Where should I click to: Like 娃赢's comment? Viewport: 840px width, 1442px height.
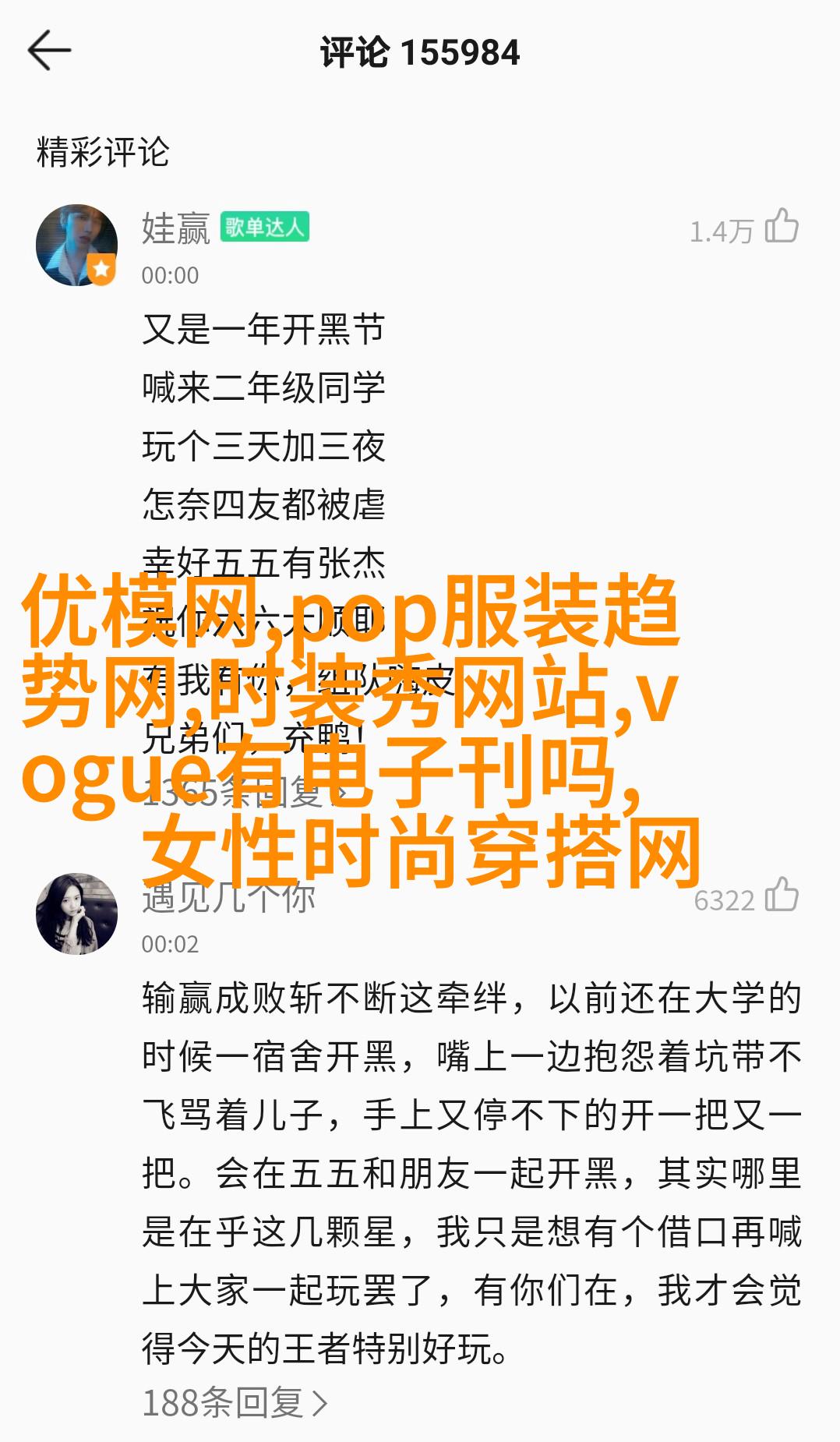[782, 227]
